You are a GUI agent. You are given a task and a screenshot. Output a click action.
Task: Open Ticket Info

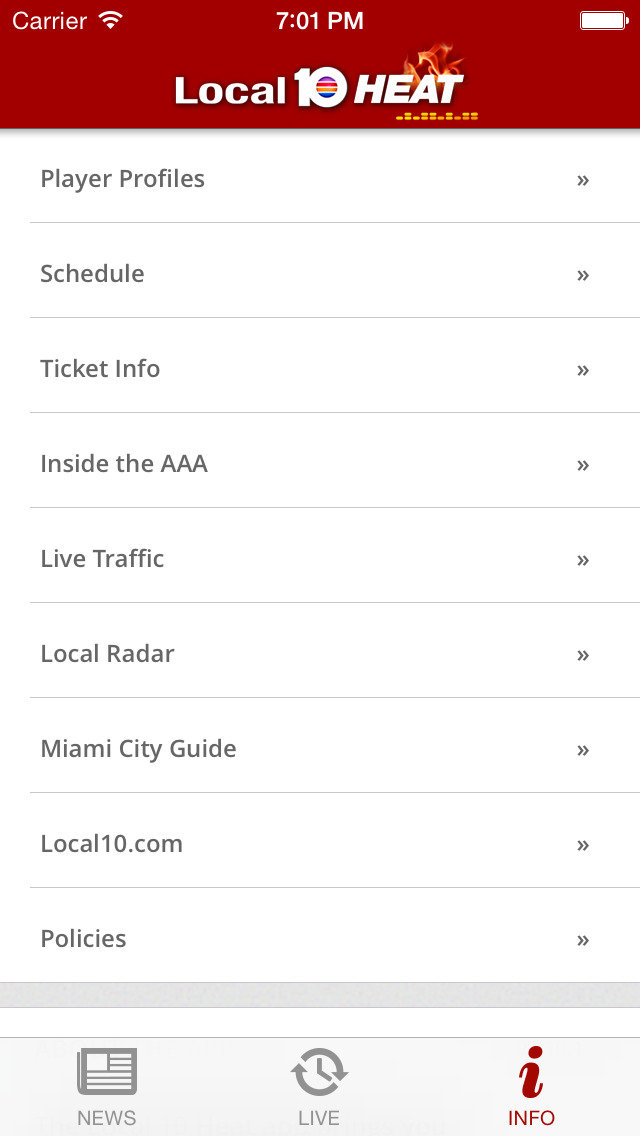pos(320,369)
